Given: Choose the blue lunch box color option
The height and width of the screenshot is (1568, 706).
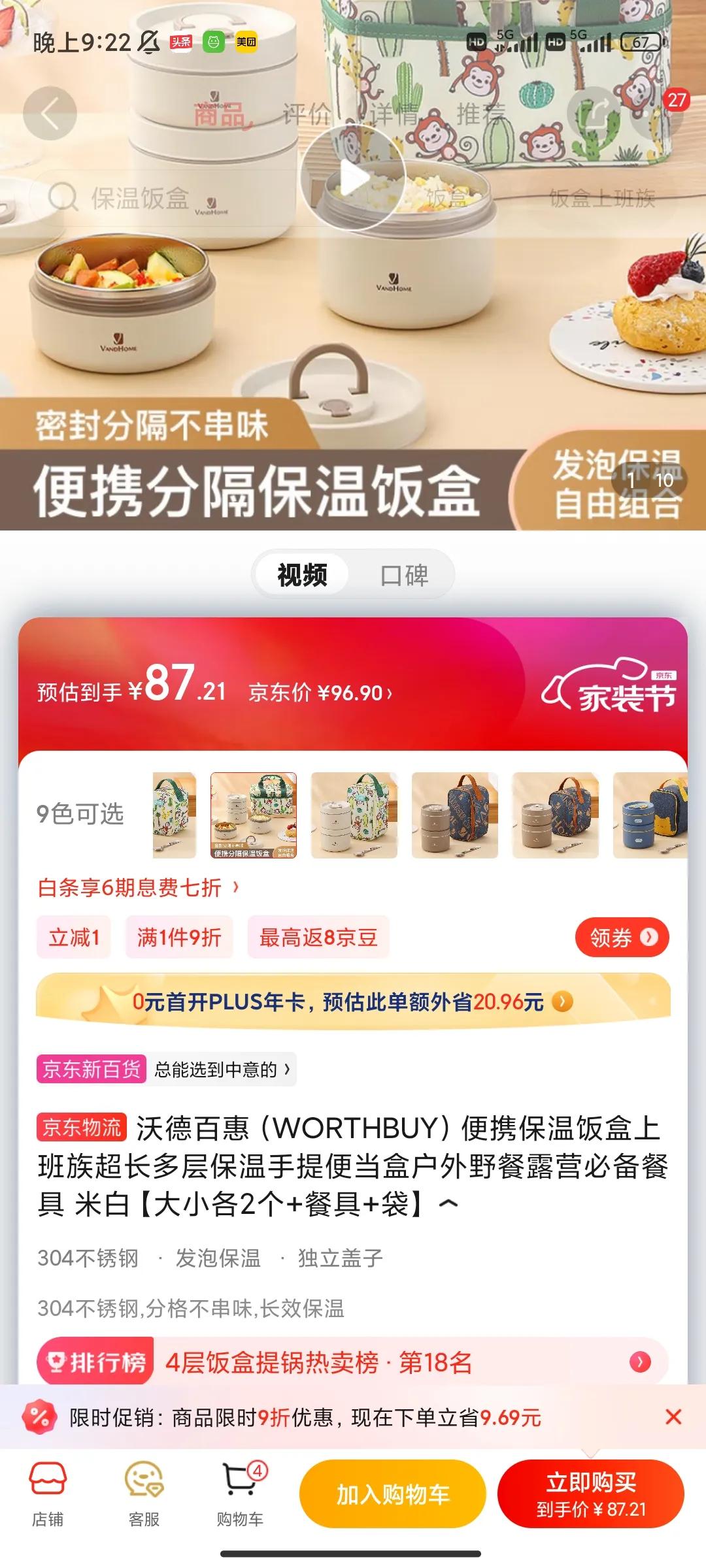Looking at the screenshot, I should pos(650,815).
